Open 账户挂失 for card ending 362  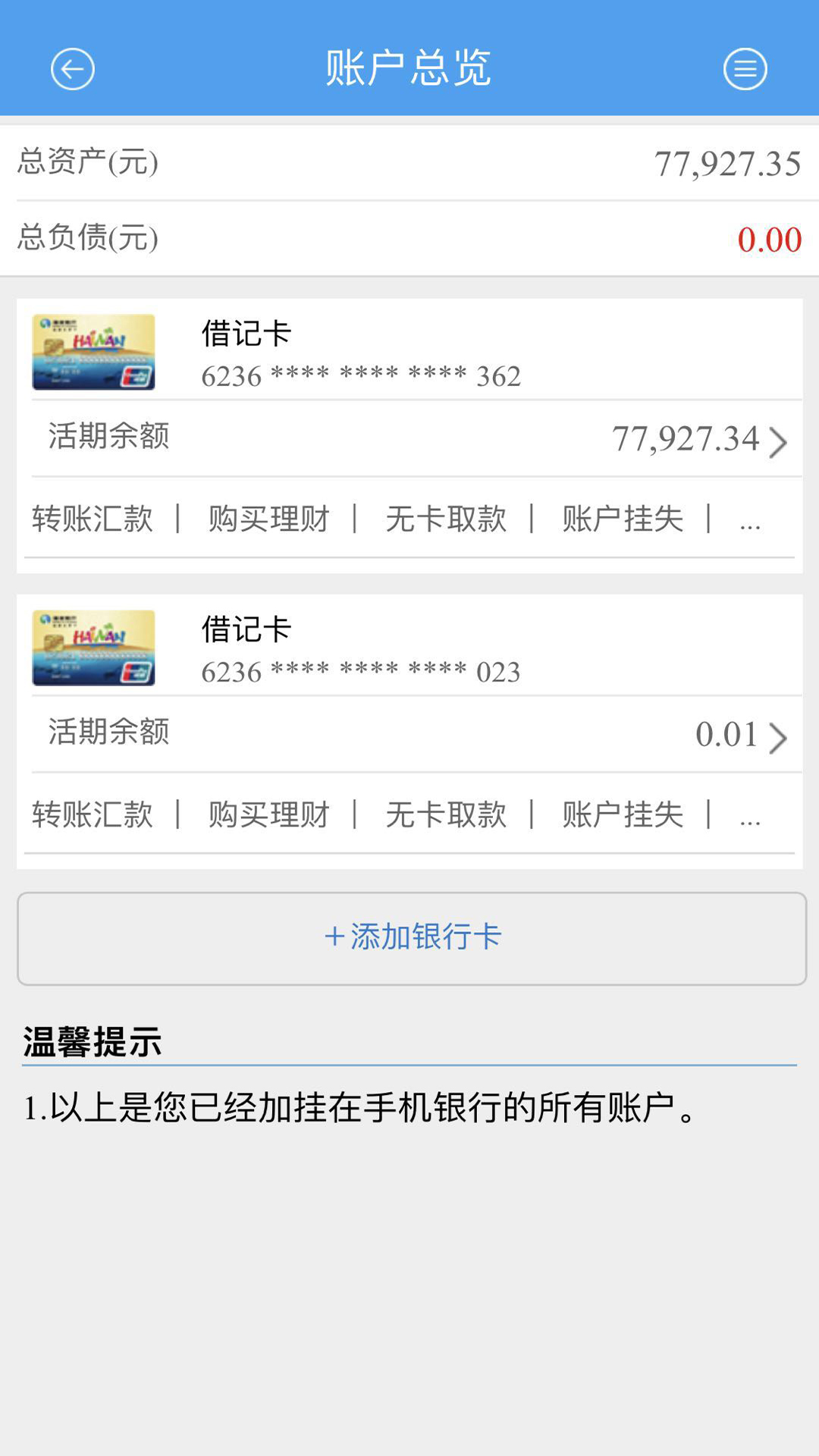[x=622, y=519]
